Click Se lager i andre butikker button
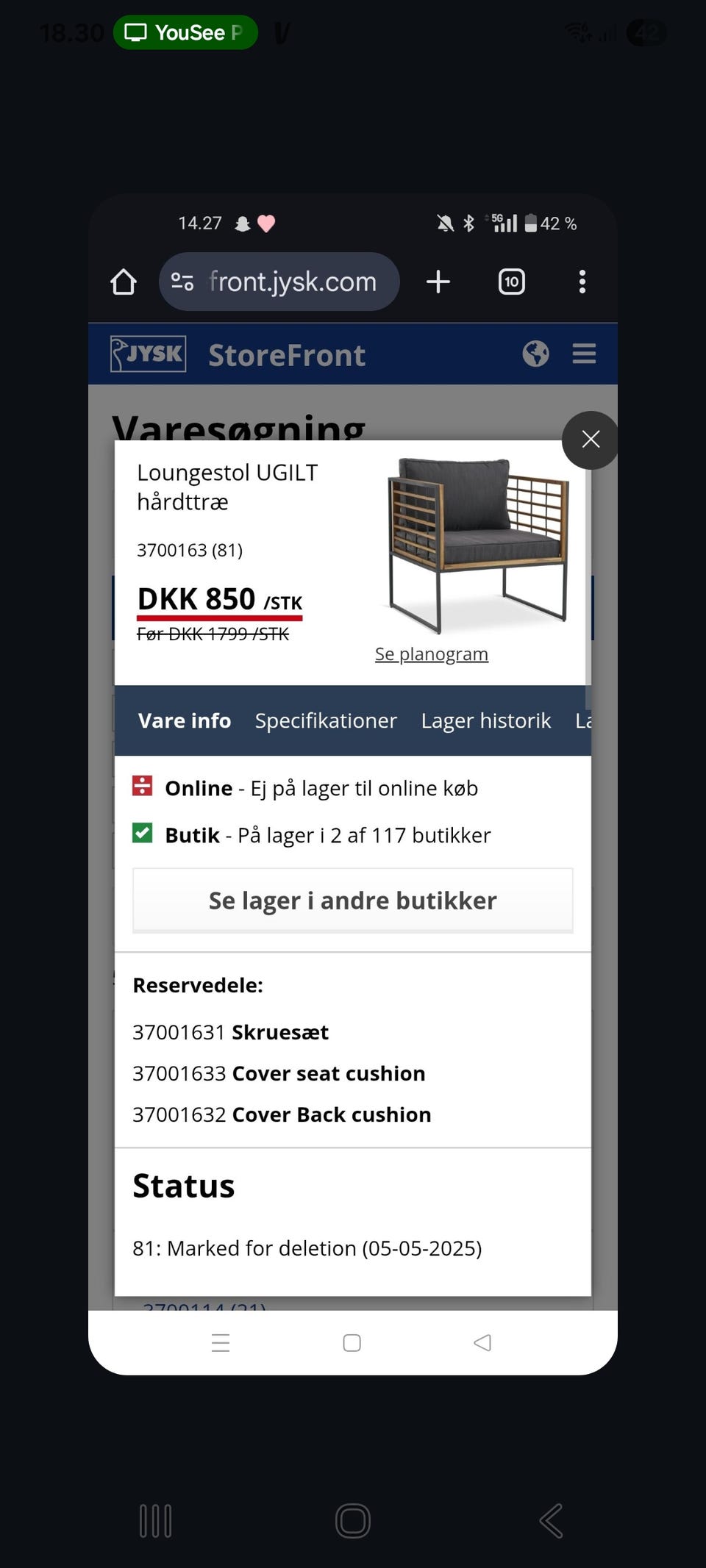Image resolution: width=706 pixels, height=1568 pixels. [352, 900]
